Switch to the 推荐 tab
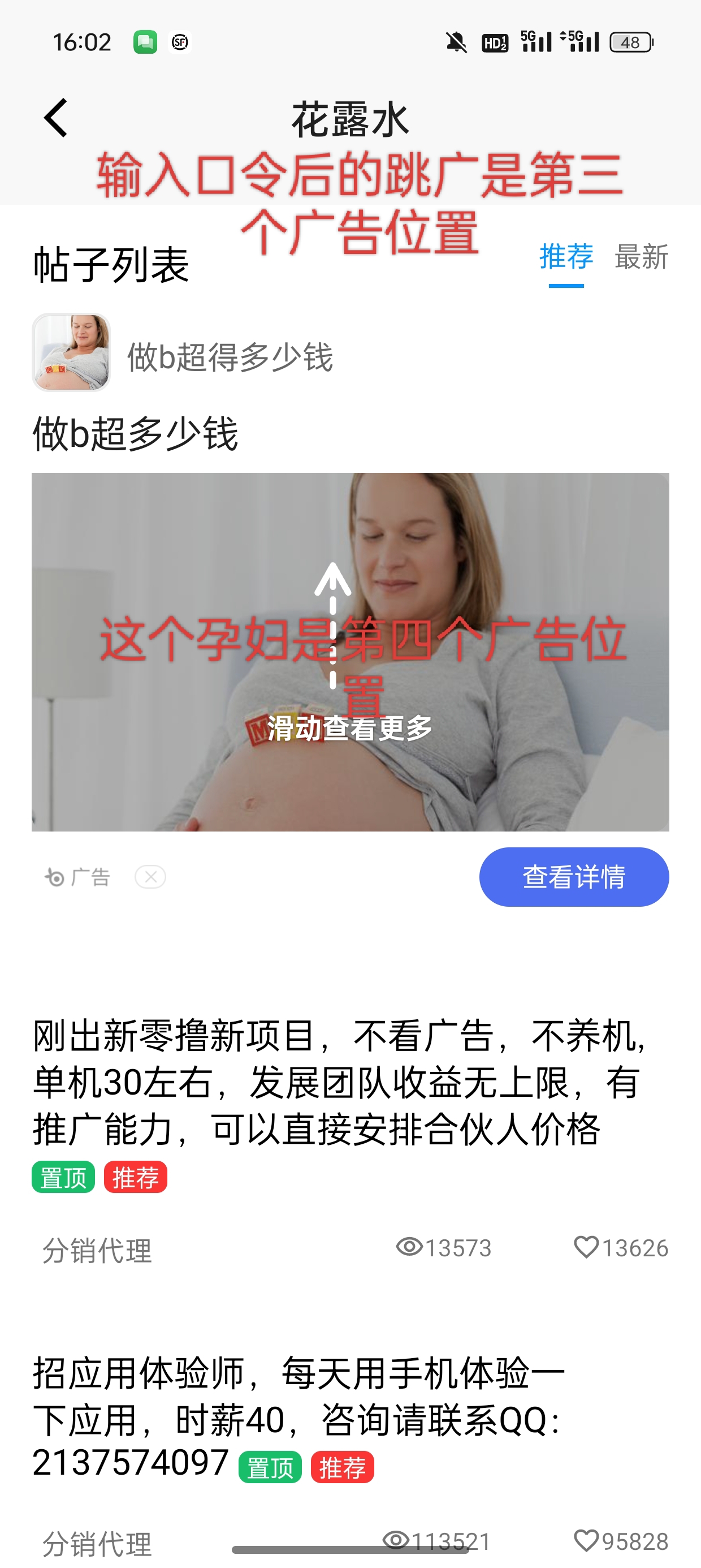701x1568 pixels. (x=566, y=256)
